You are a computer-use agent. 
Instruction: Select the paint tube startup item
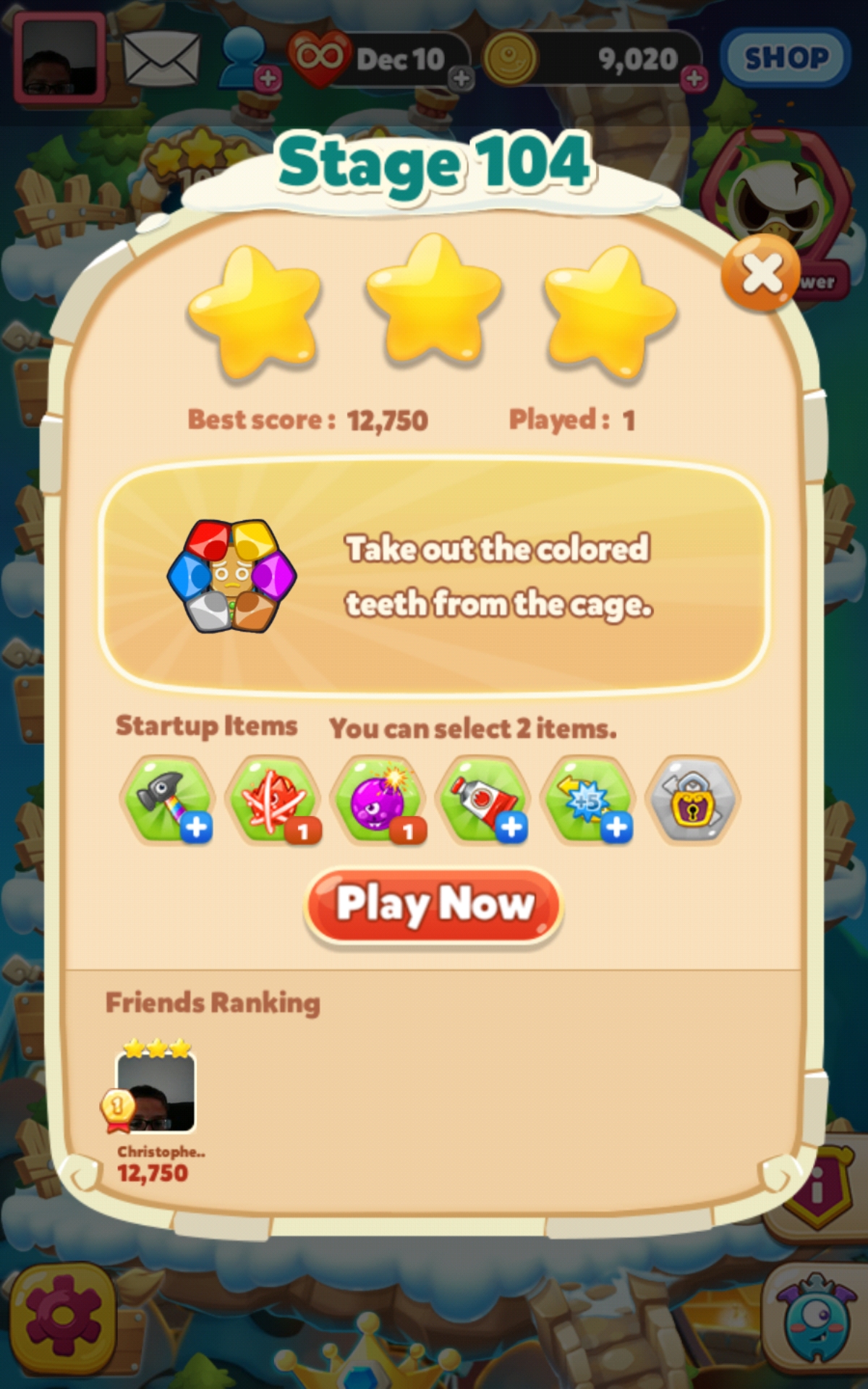coord(483,799)
